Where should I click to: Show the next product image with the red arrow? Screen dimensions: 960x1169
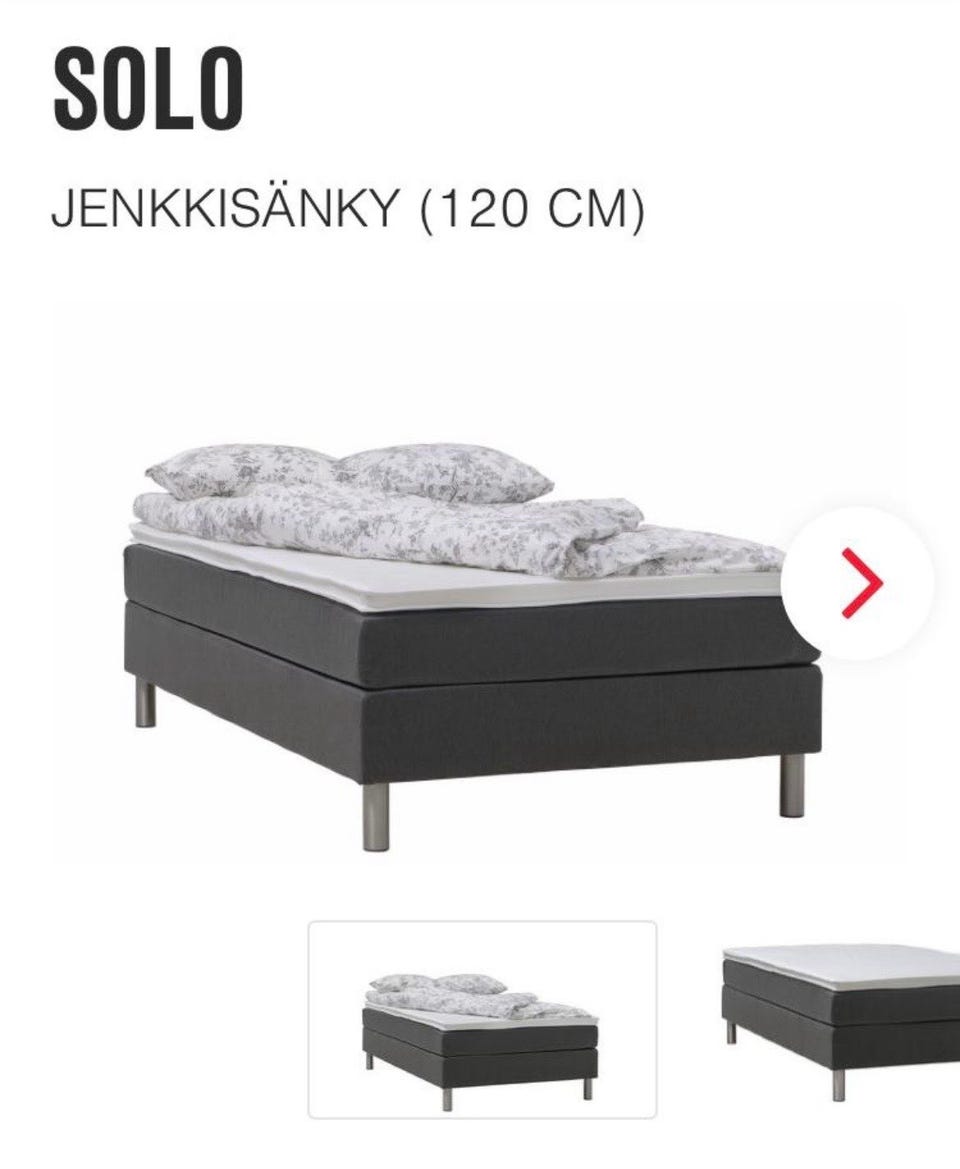tap(858, 583)
